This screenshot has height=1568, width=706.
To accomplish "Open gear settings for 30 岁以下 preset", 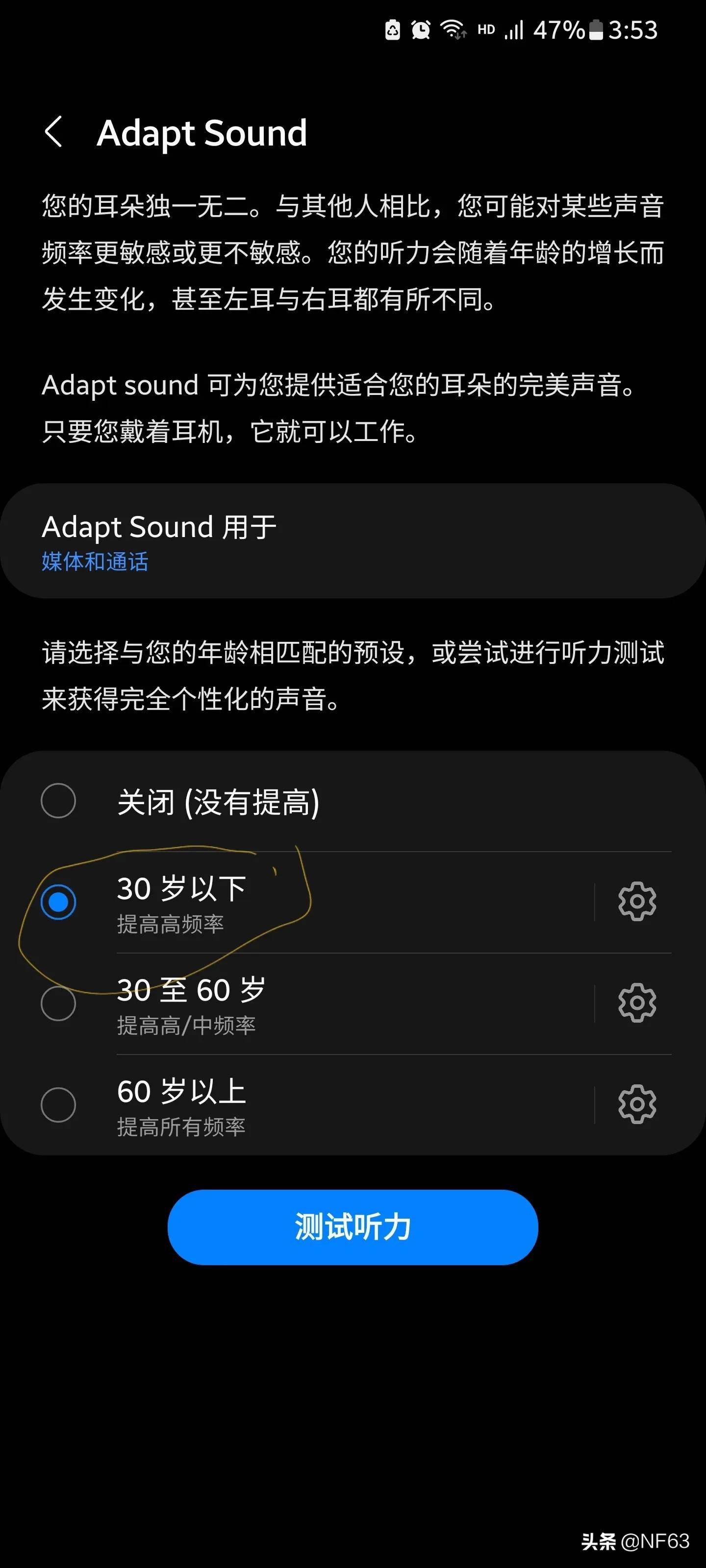I will (x=636, y=902).
